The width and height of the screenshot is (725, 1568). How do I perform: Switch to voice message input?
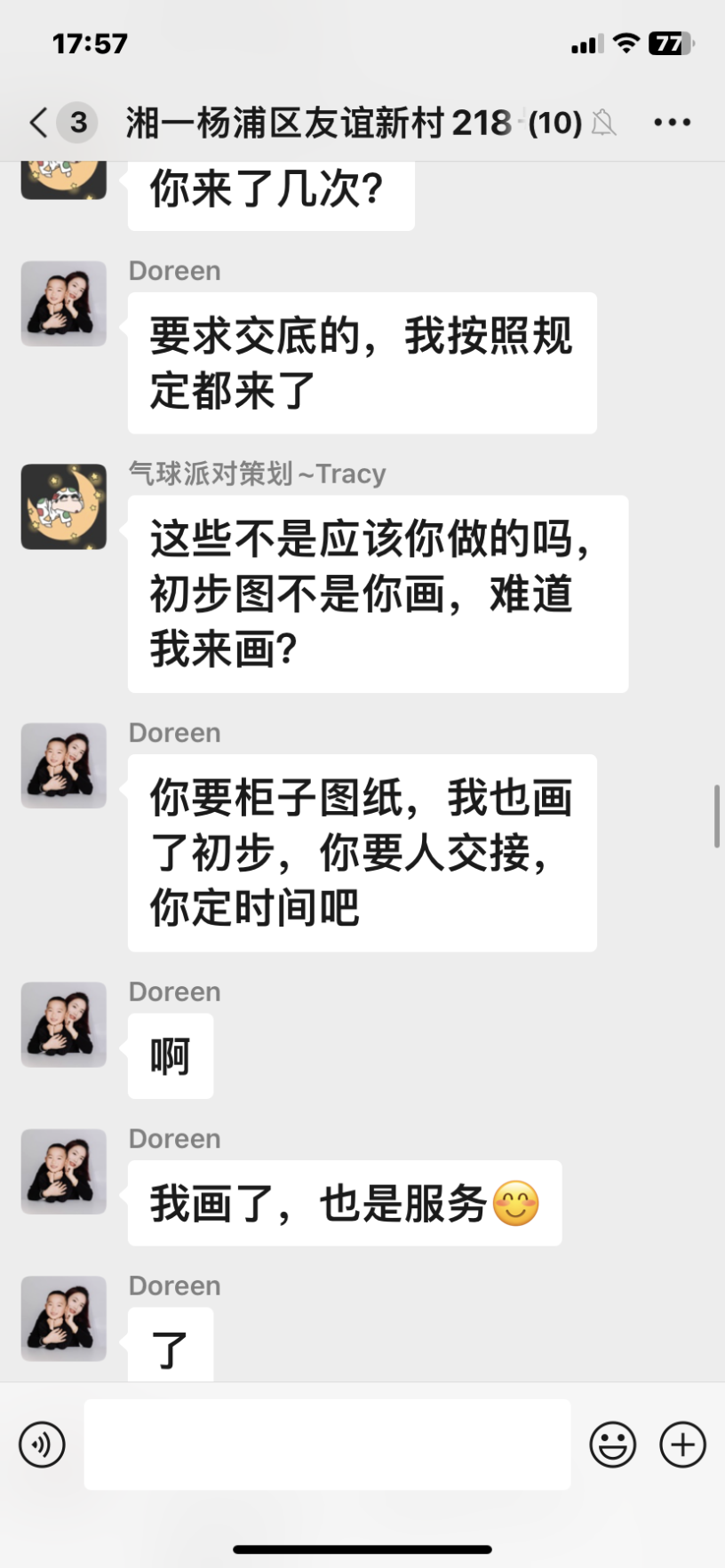pyautogui.click(x=42, y=1445)
